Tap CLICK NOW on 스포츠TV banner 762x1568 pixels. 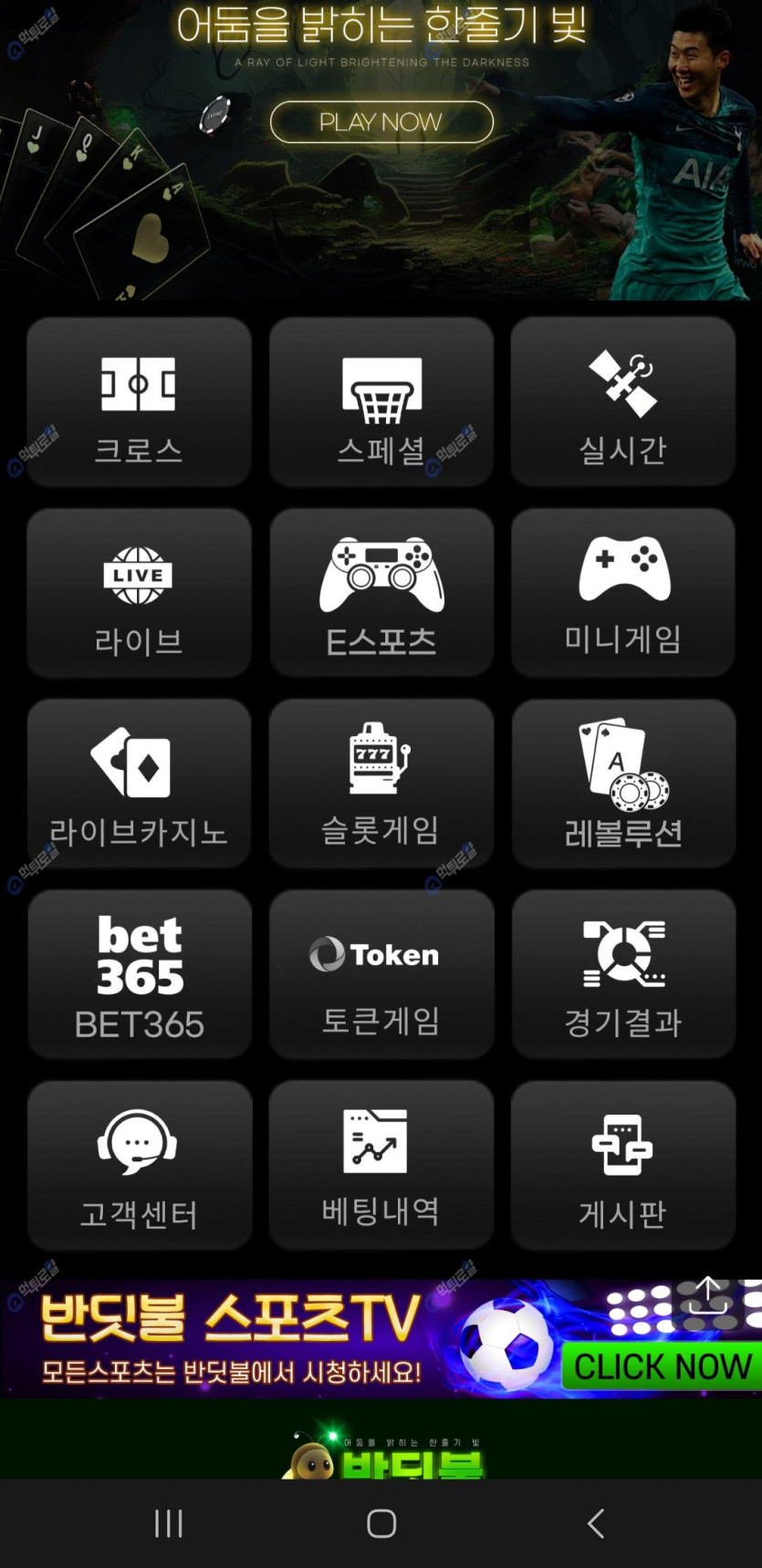[x=662, y=1366]
